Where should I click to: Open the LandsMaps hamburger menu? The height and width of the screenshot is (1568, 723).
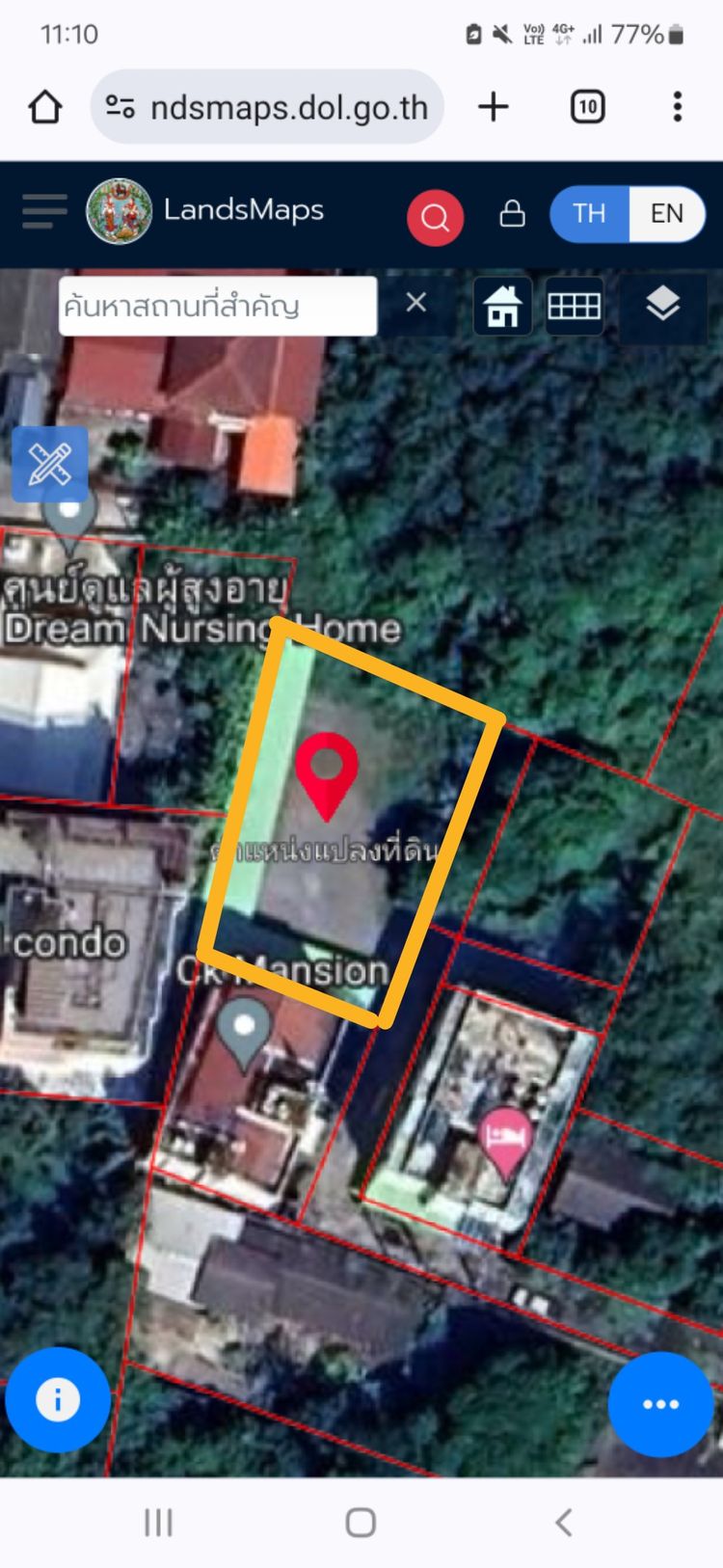[44, 211]
